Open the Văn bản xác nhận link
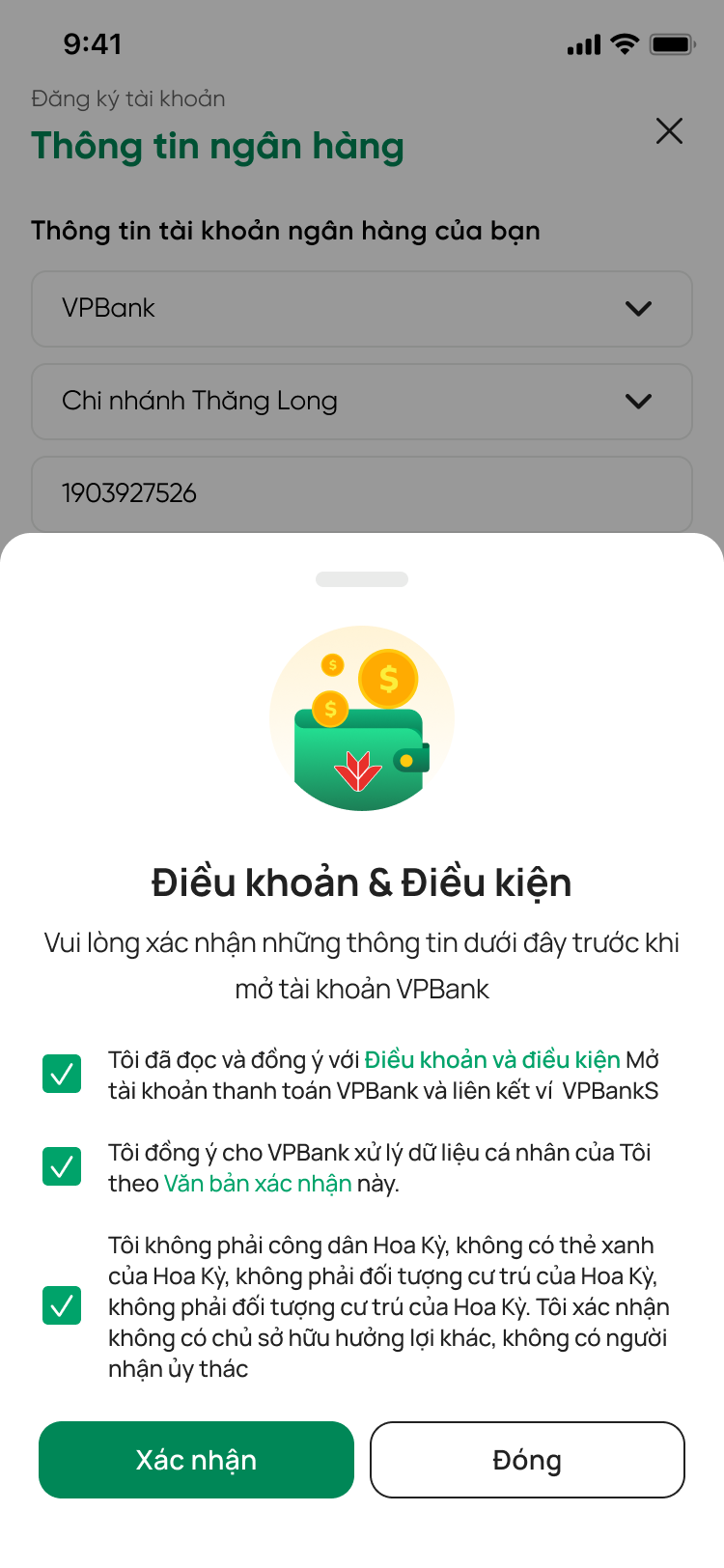Viewport: 724px width, 1568px height. click(x=257, y=1183)
